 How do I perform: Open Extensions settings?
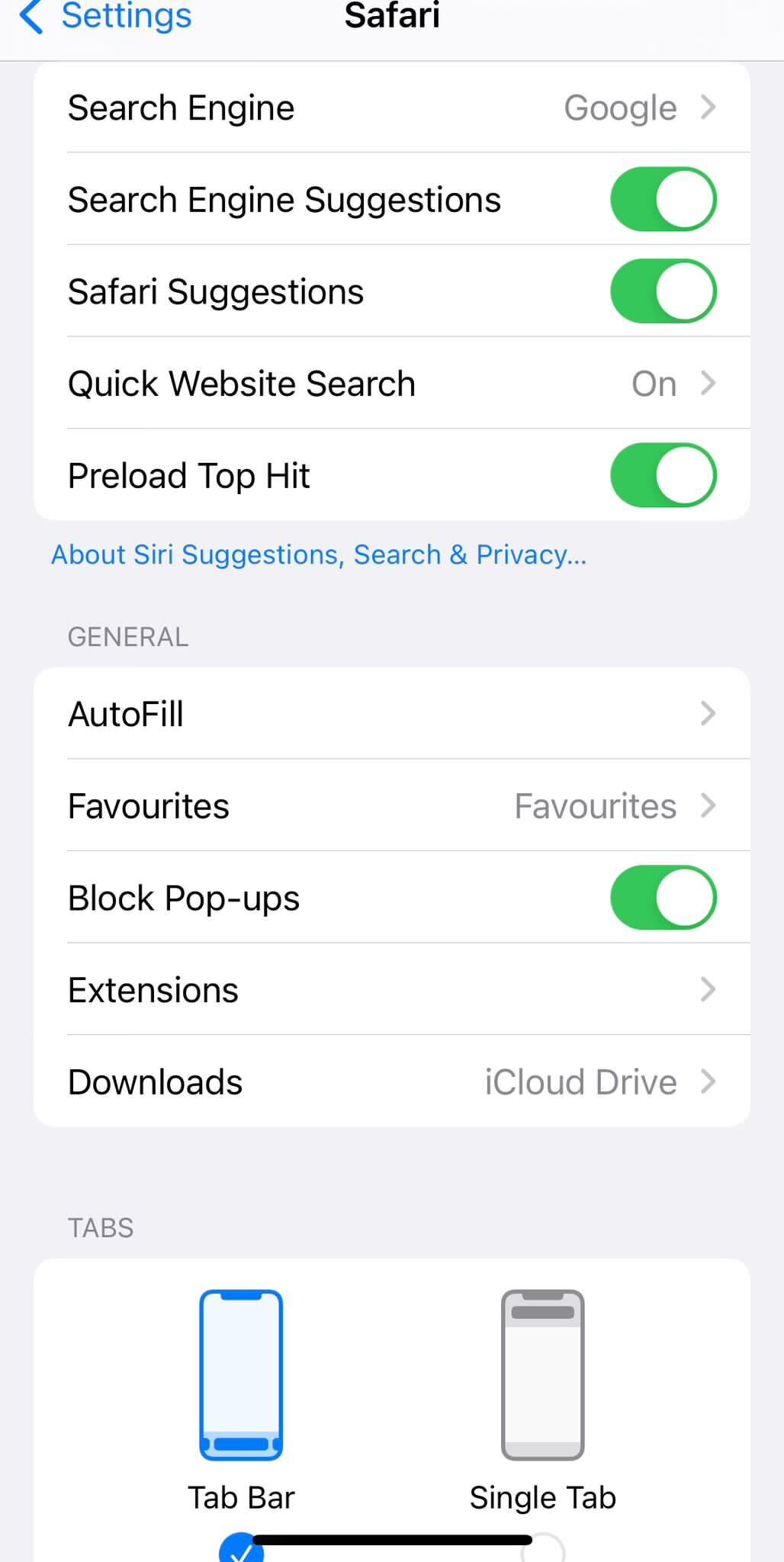coord(392,990)
